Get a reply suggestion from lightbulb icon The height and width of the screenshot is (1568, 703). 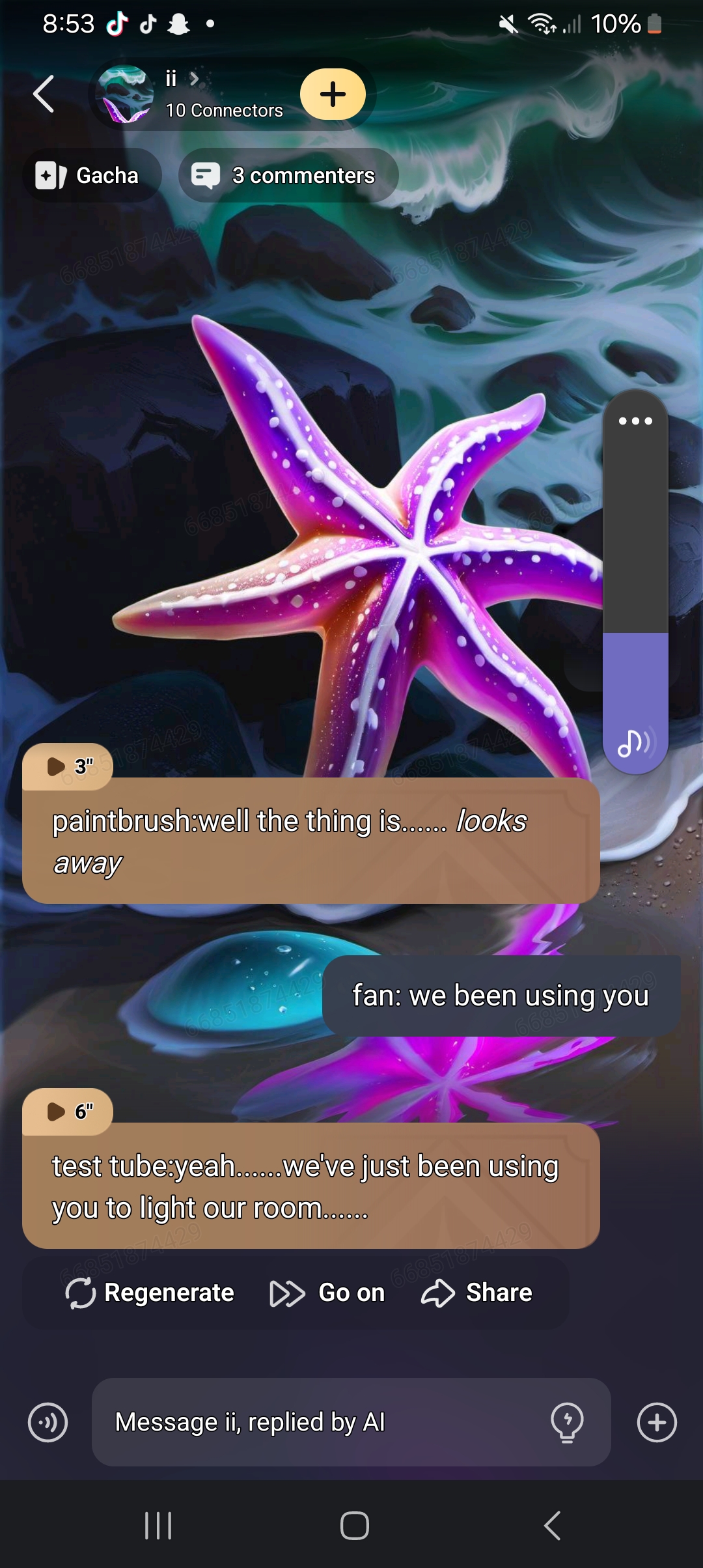(x=567, y=1422)
